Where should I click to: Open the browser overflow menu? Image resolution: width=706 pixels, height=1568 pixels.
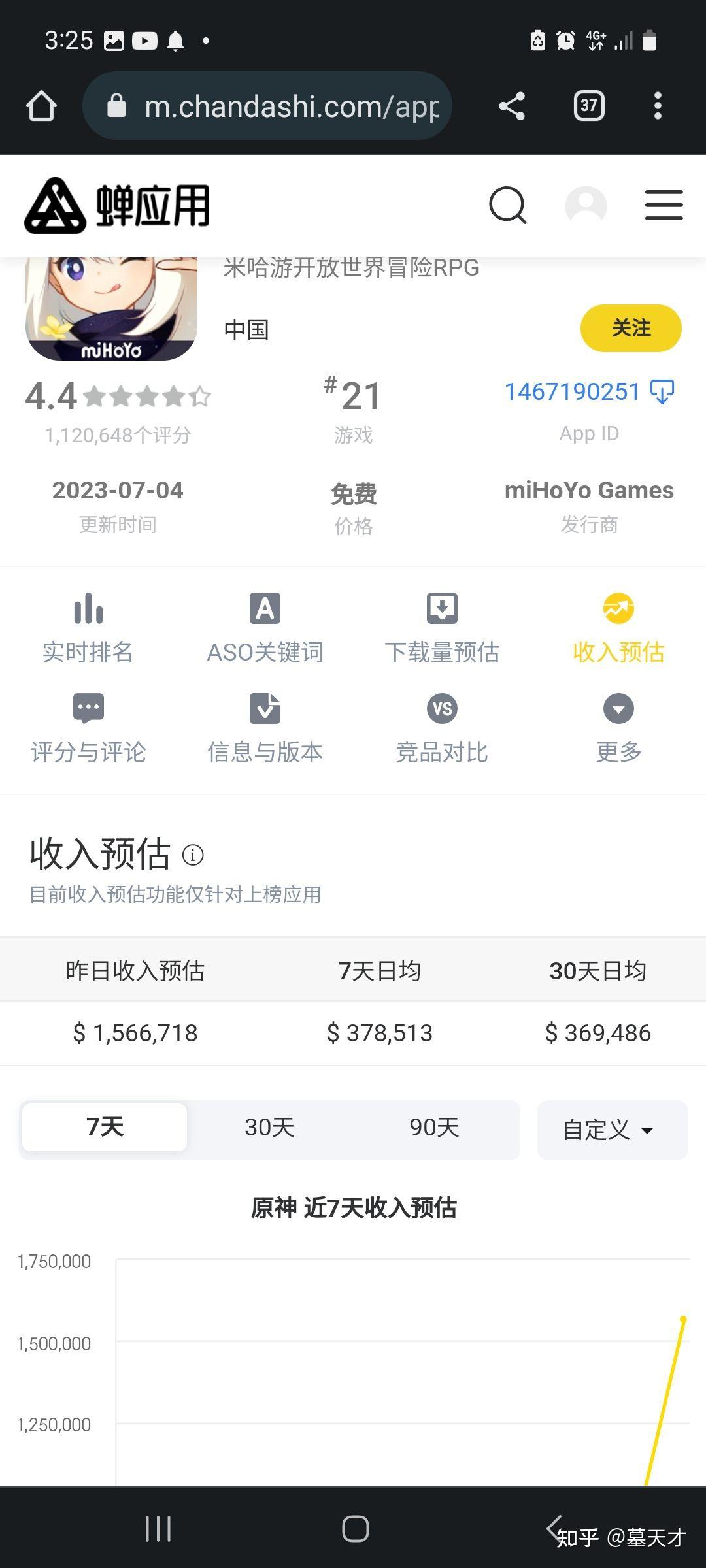658,106
